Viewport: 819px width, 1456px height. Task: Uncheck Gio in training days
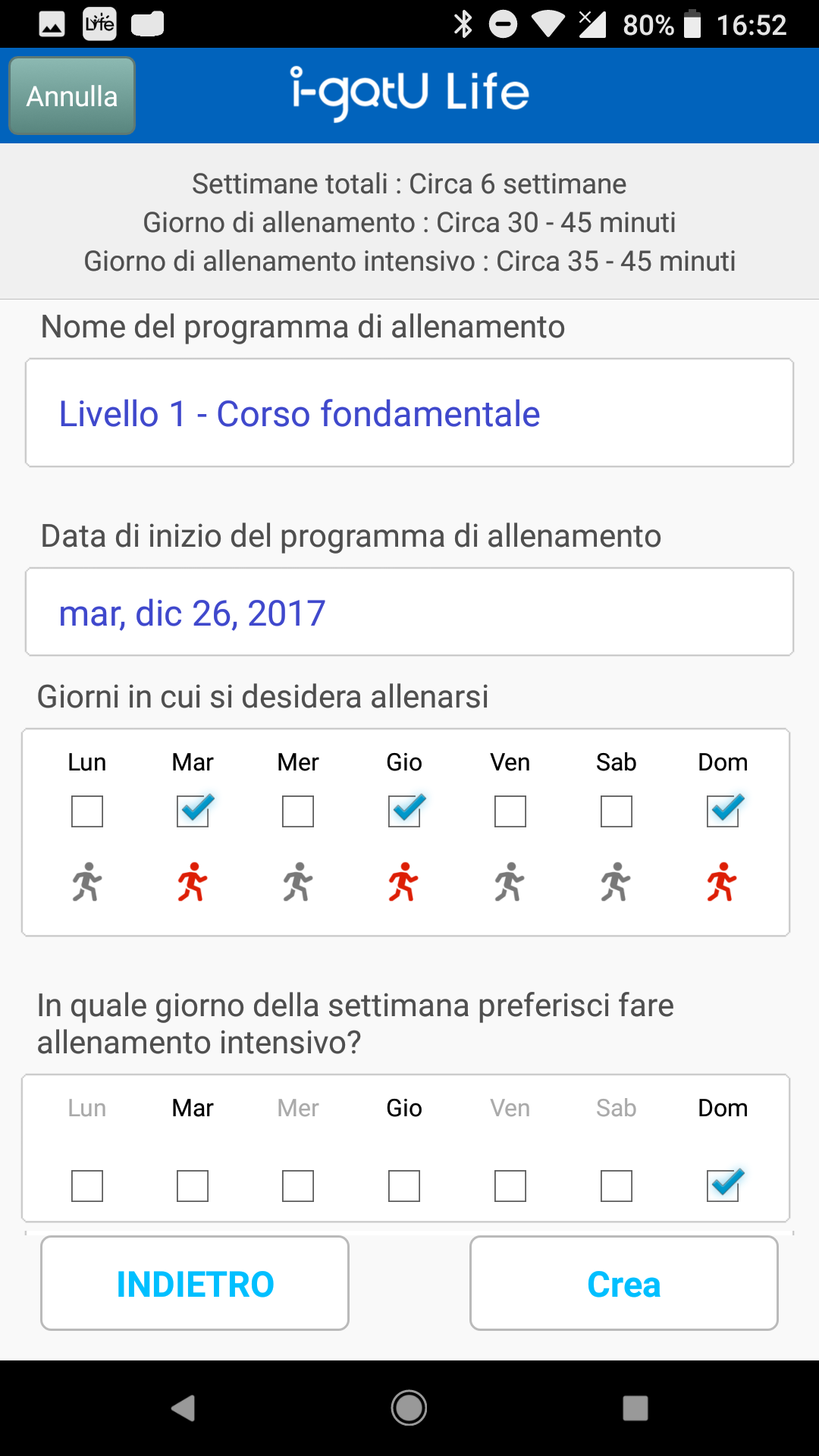point(404,811)
